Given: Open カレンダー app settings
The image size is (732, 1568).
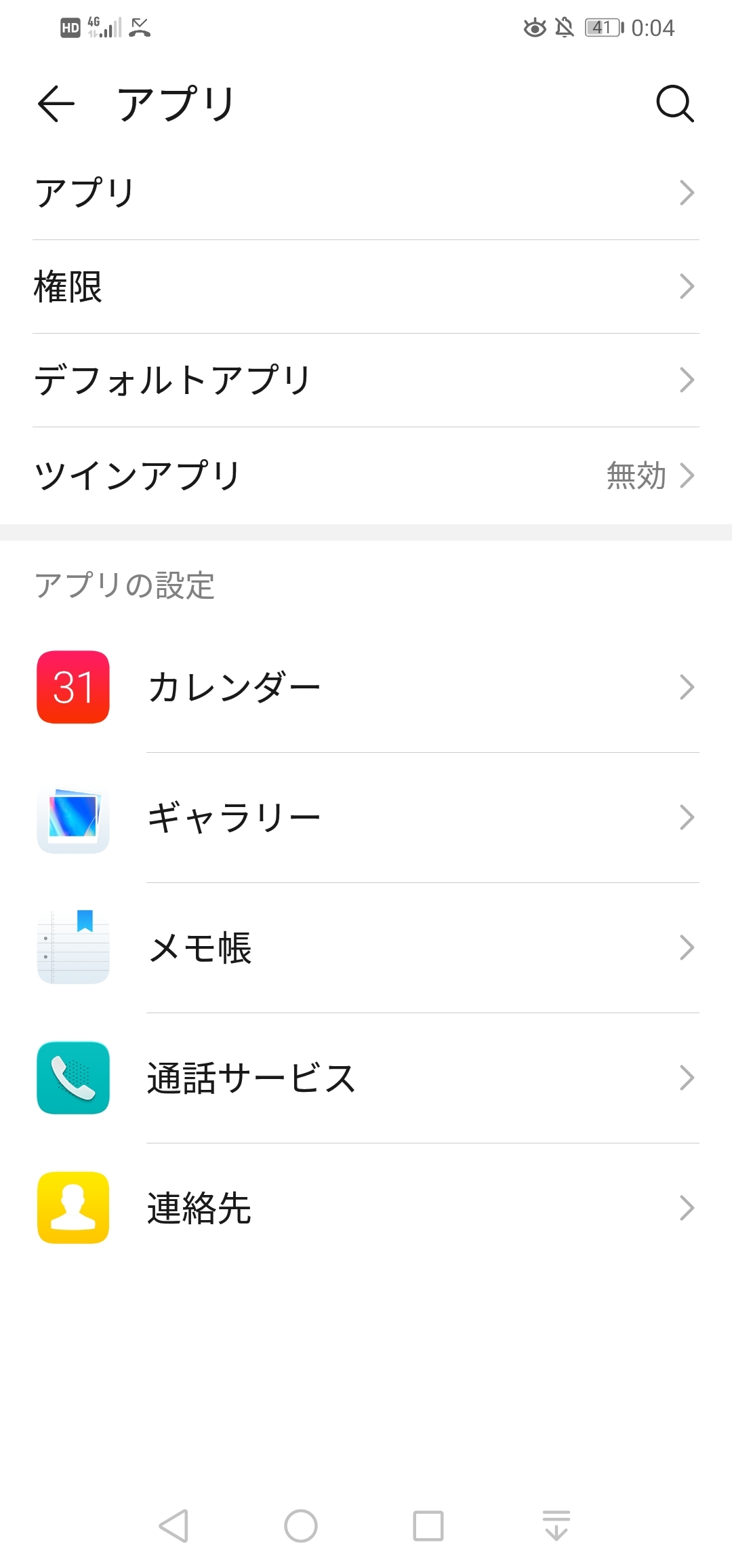Looking at the screenshot, I should (366, 687).
